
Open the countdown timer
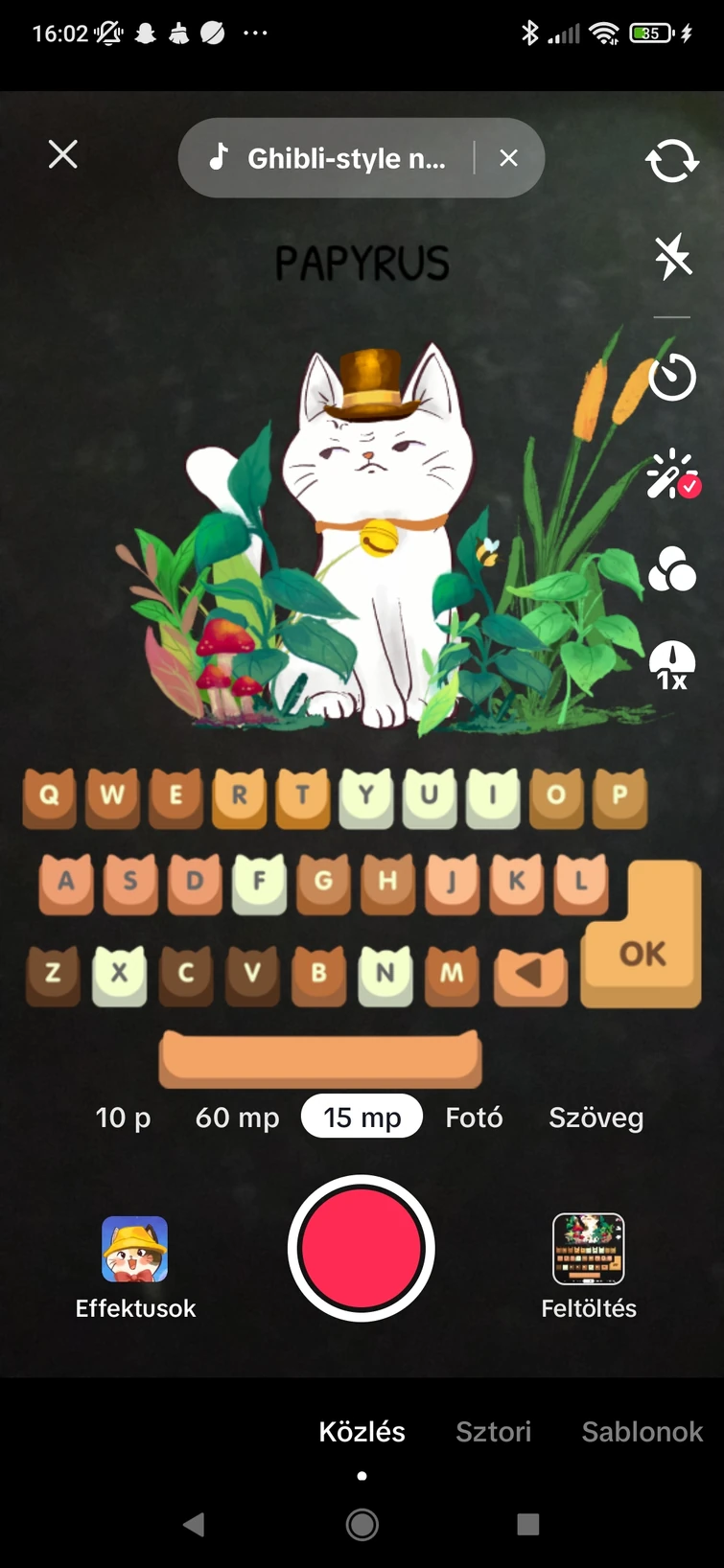click(671, 377)
